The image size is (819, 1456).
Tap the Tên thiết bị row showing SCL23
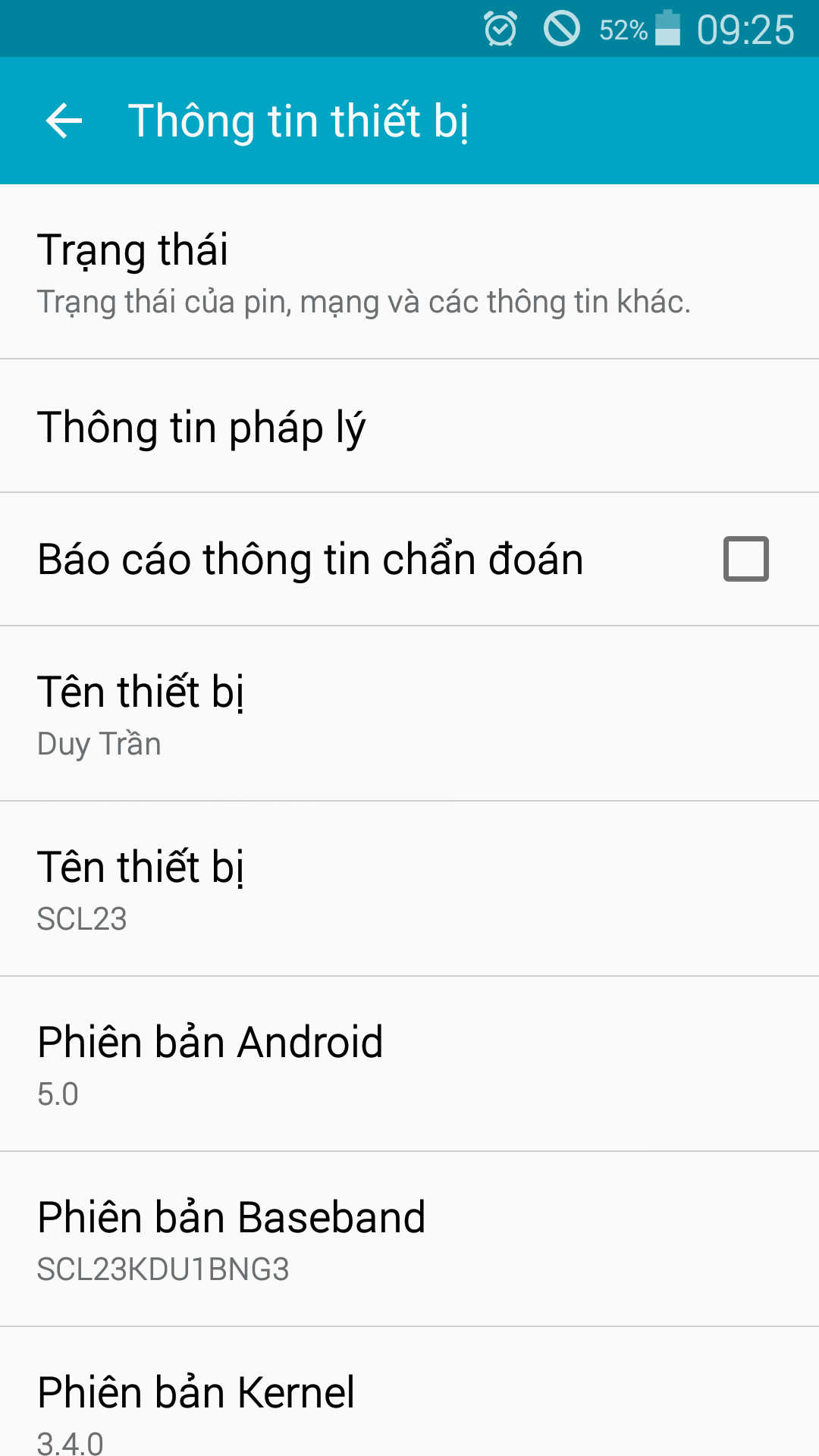tap(409, 889)
